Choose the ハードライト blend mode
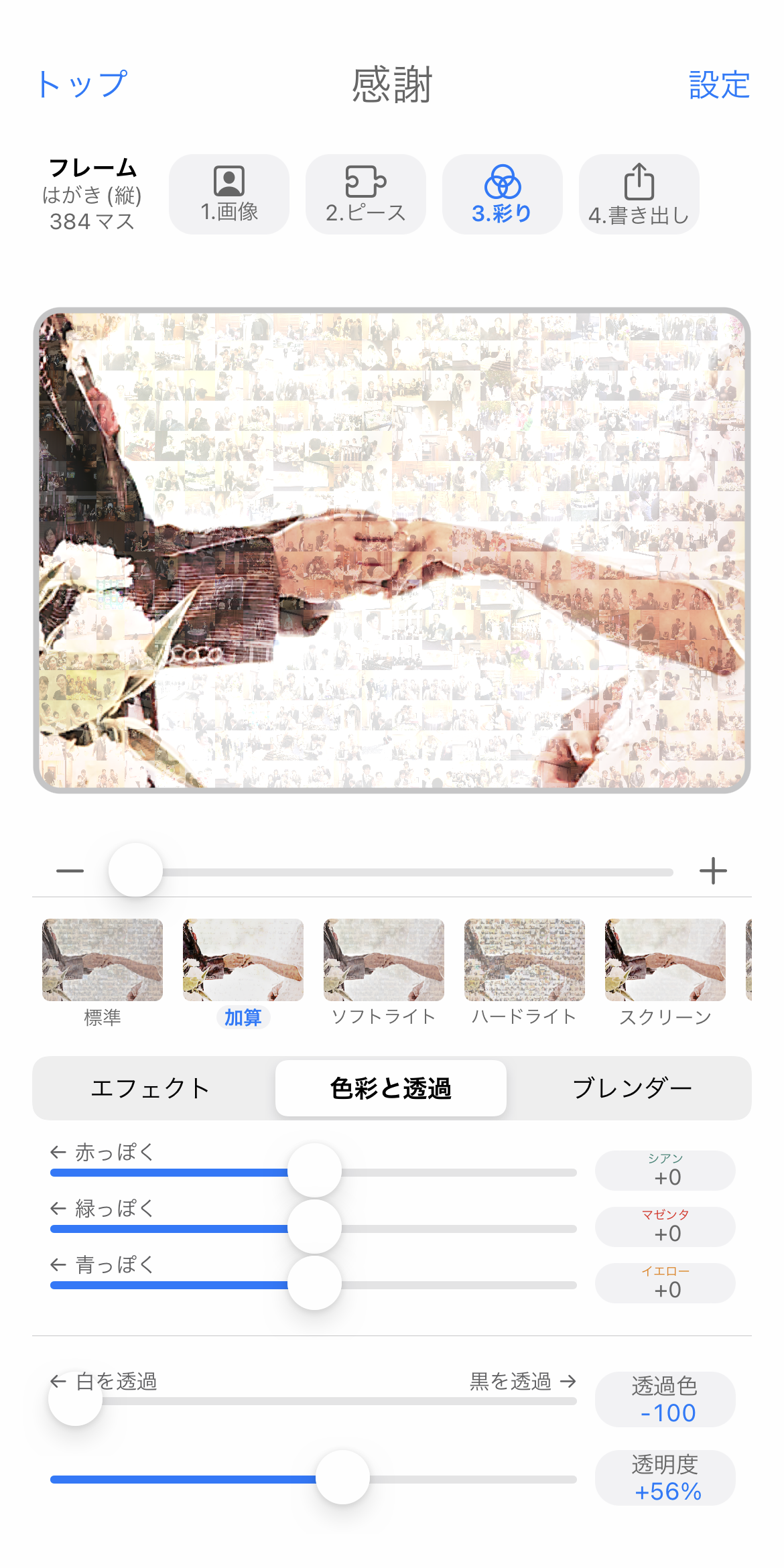The width and height of the screenshot is (784, 1568). 525,973
